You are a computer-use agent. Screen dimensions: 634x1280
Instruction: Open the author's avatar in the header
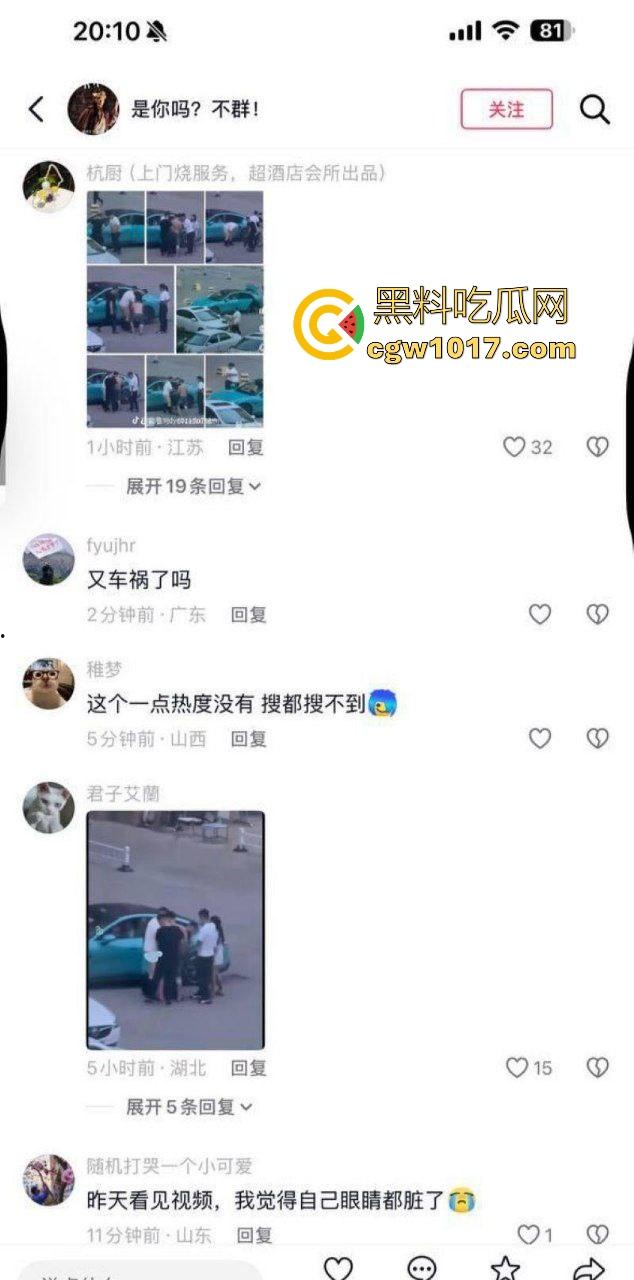93,109
